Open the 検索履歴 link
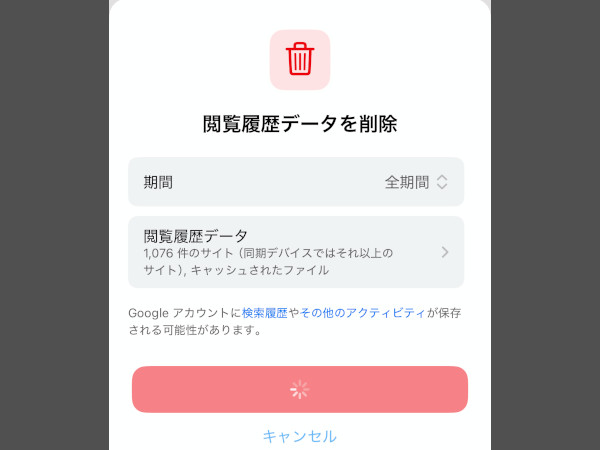Image resolution: width=600 pixels, height=450 pixels. [264, 313]
